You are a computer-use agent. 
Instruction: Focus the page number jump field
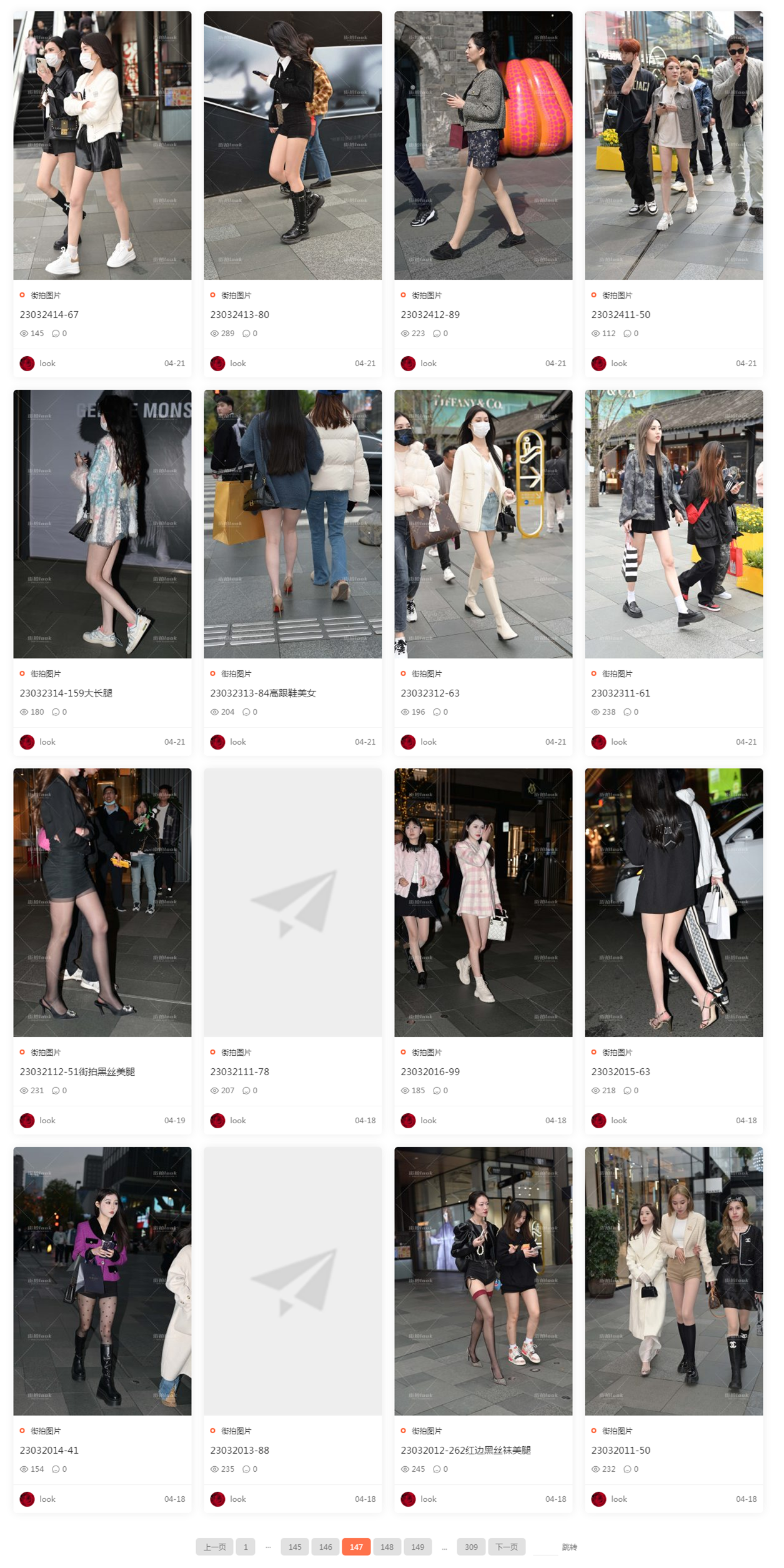click(x=545, y=1547)
